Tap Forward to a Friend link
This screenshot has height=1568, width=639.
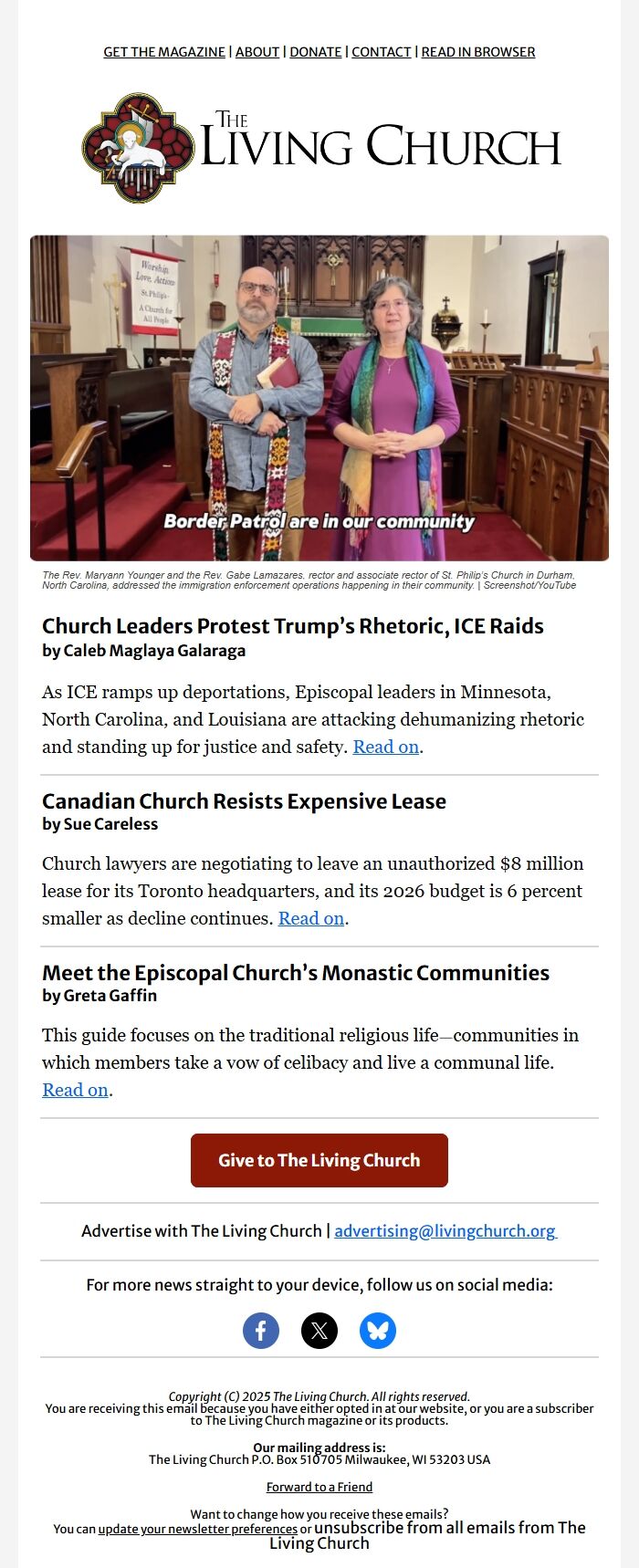point(319,1487)
